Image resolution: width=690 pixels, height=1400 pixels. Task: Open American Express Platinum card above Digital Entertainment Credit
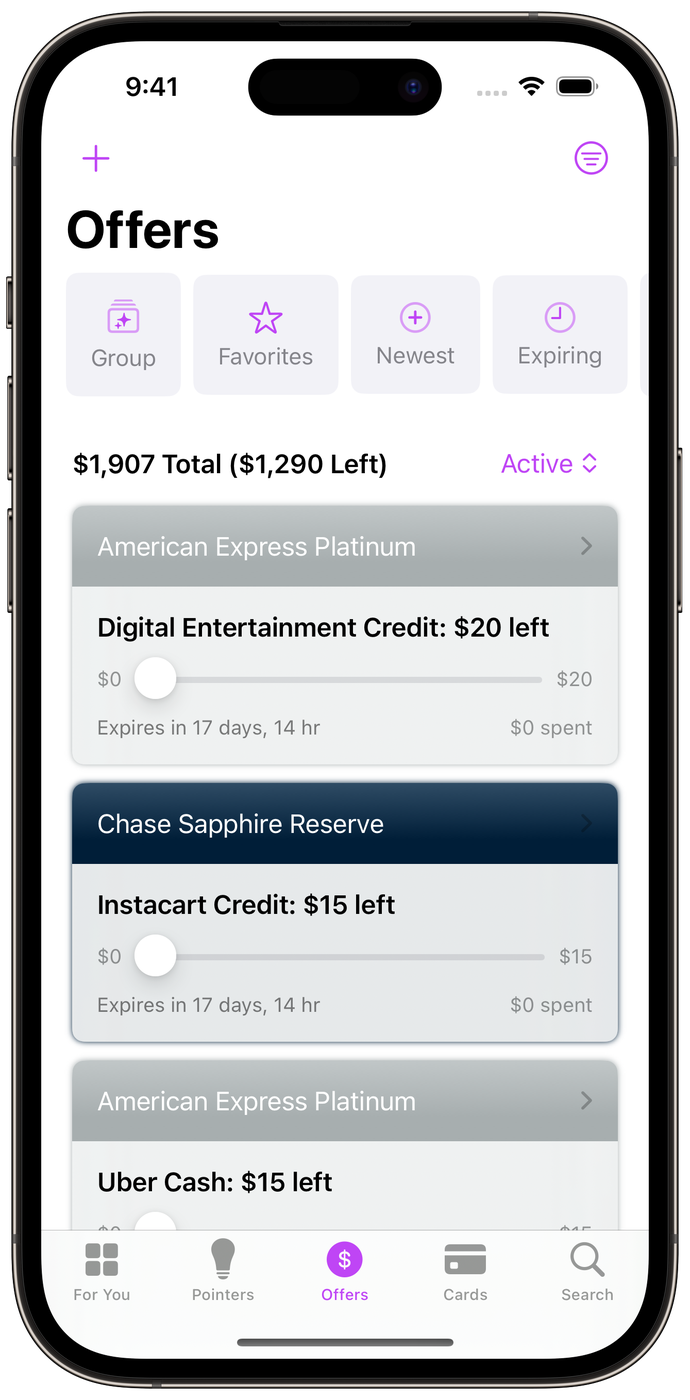coord(345,547)
